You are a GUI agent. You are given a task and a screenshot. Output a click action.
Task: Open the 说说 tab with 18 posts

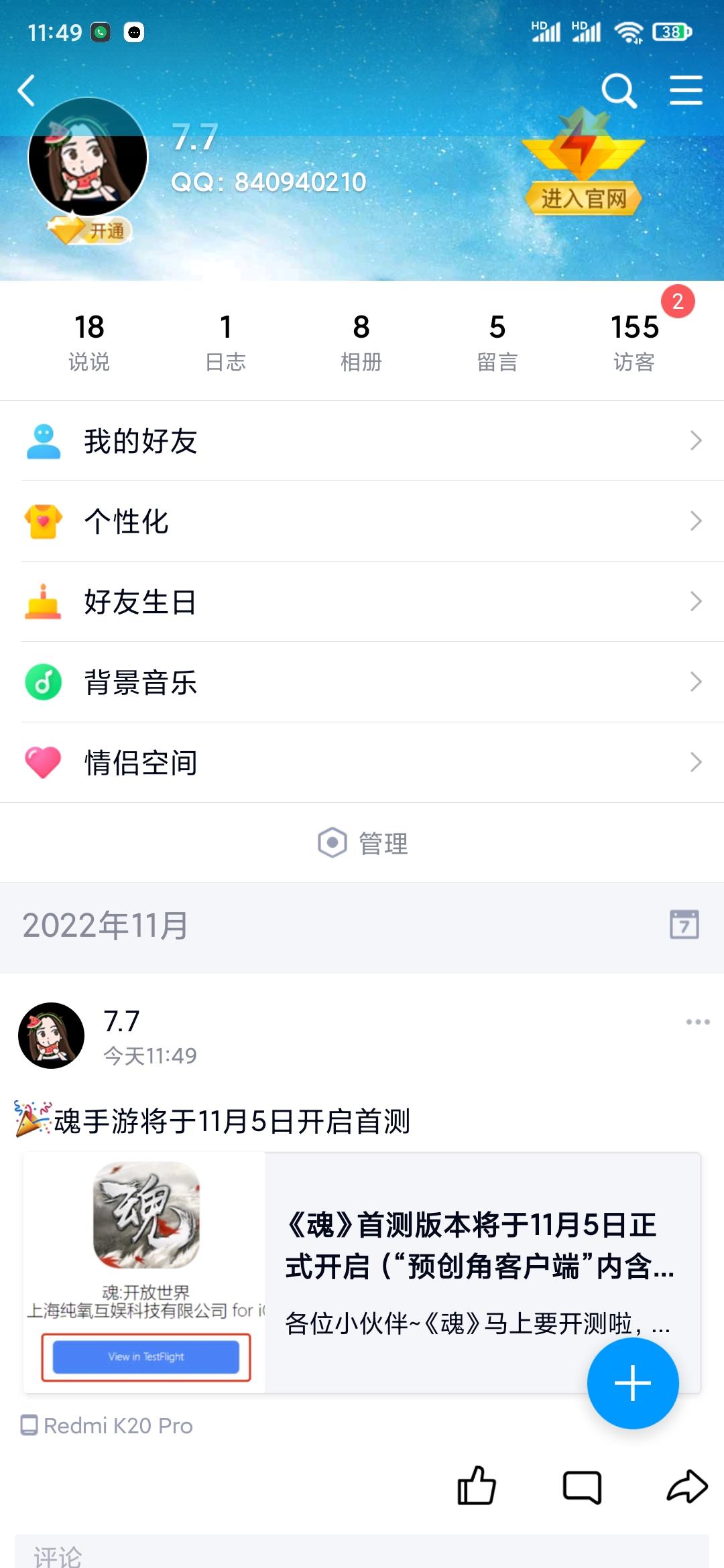(89, 342)
